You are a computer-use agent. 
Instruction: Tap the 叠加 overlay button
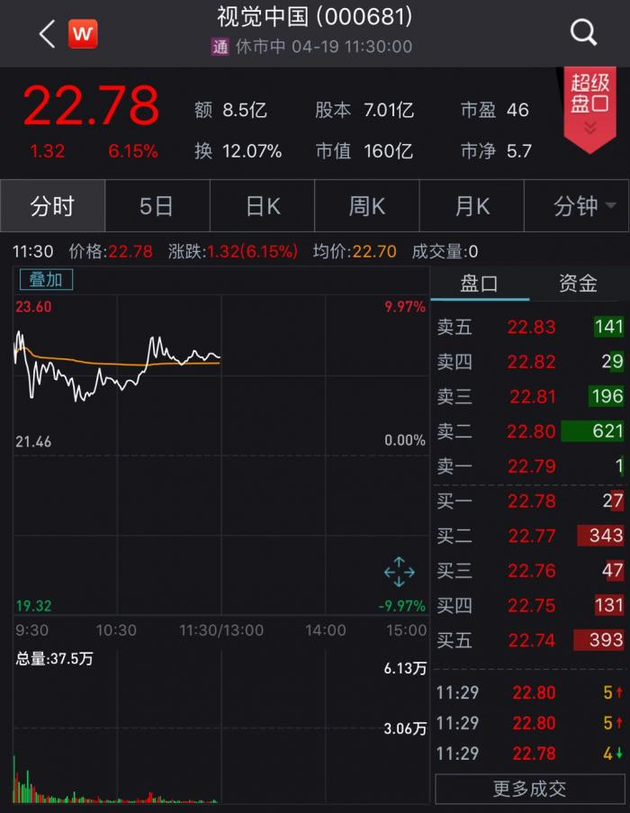(x=44, y=280)
